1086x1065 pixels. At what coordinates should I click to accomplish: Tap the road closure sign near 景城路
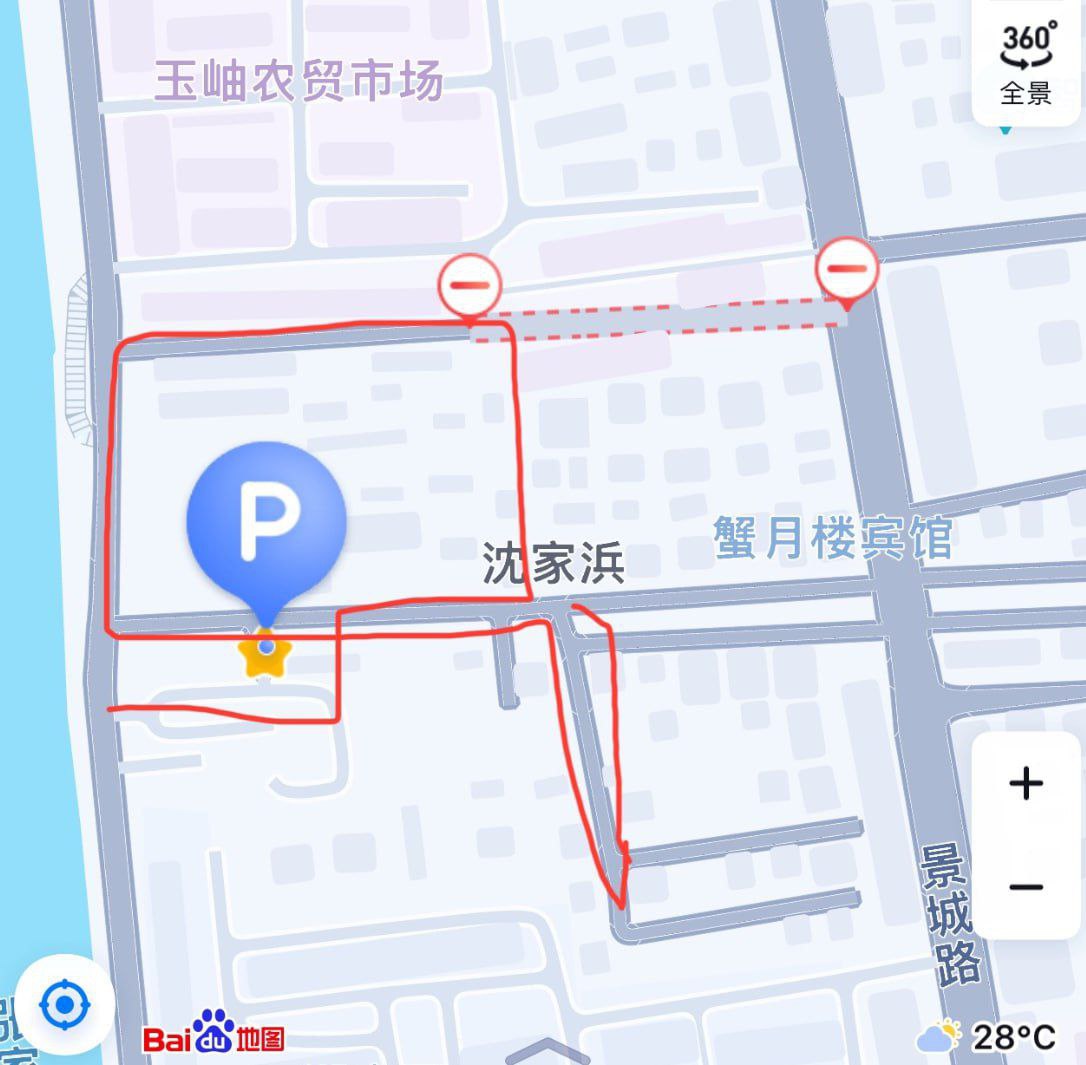[x=847, y=269]
